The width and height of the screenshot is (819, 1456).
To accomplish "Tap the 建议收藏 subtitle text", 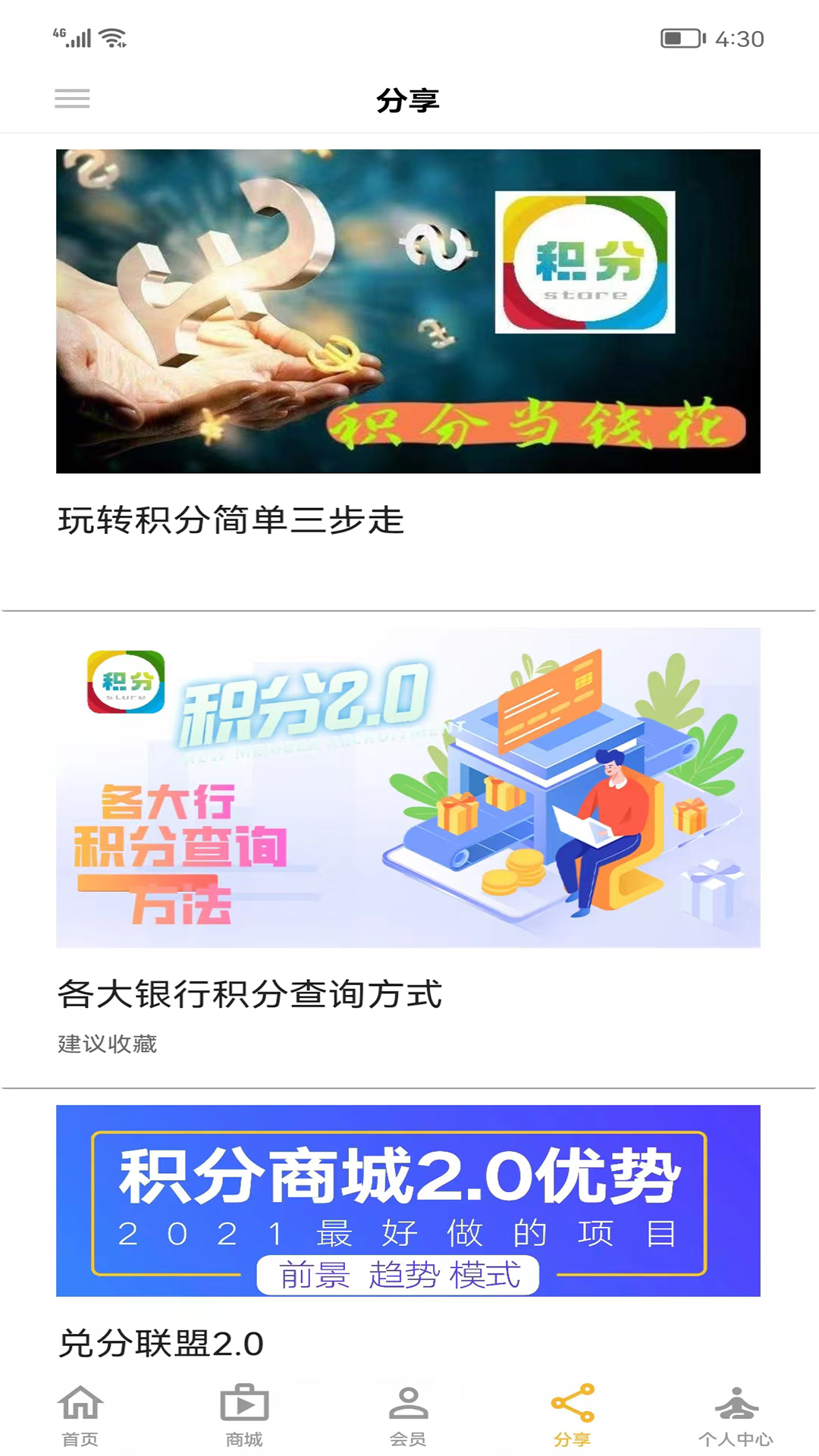I will point(105,1045).
